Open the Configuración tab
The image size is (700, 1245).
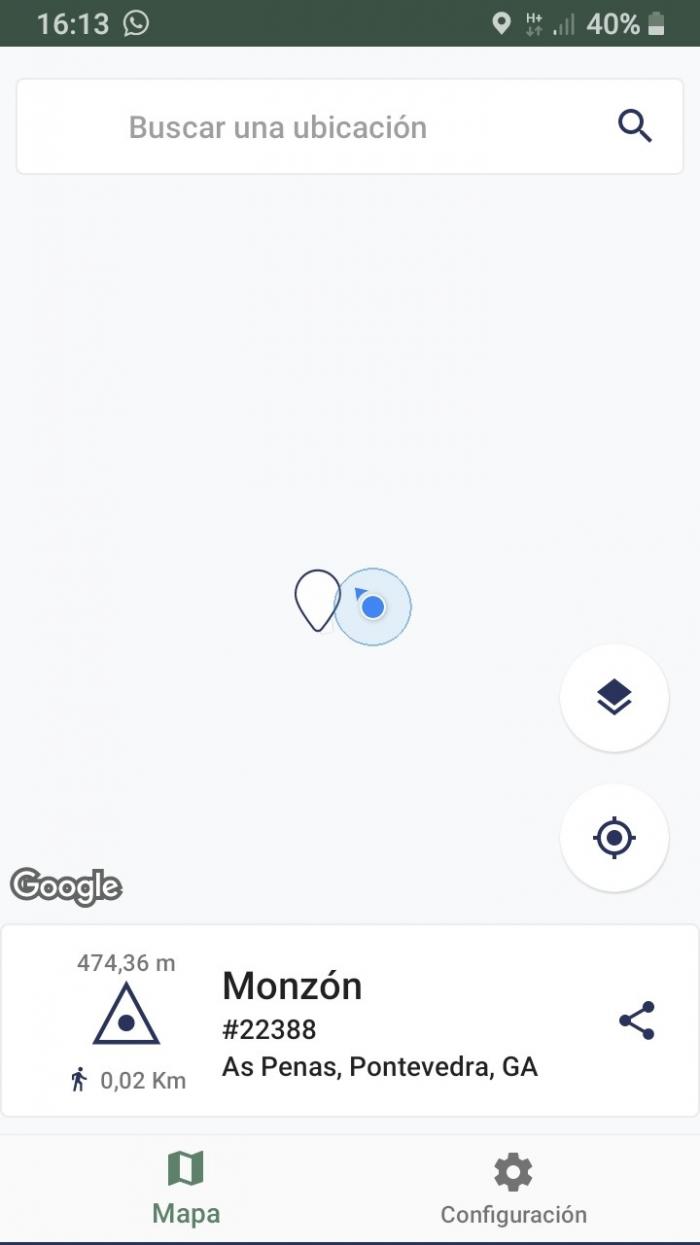(514, 1188)
